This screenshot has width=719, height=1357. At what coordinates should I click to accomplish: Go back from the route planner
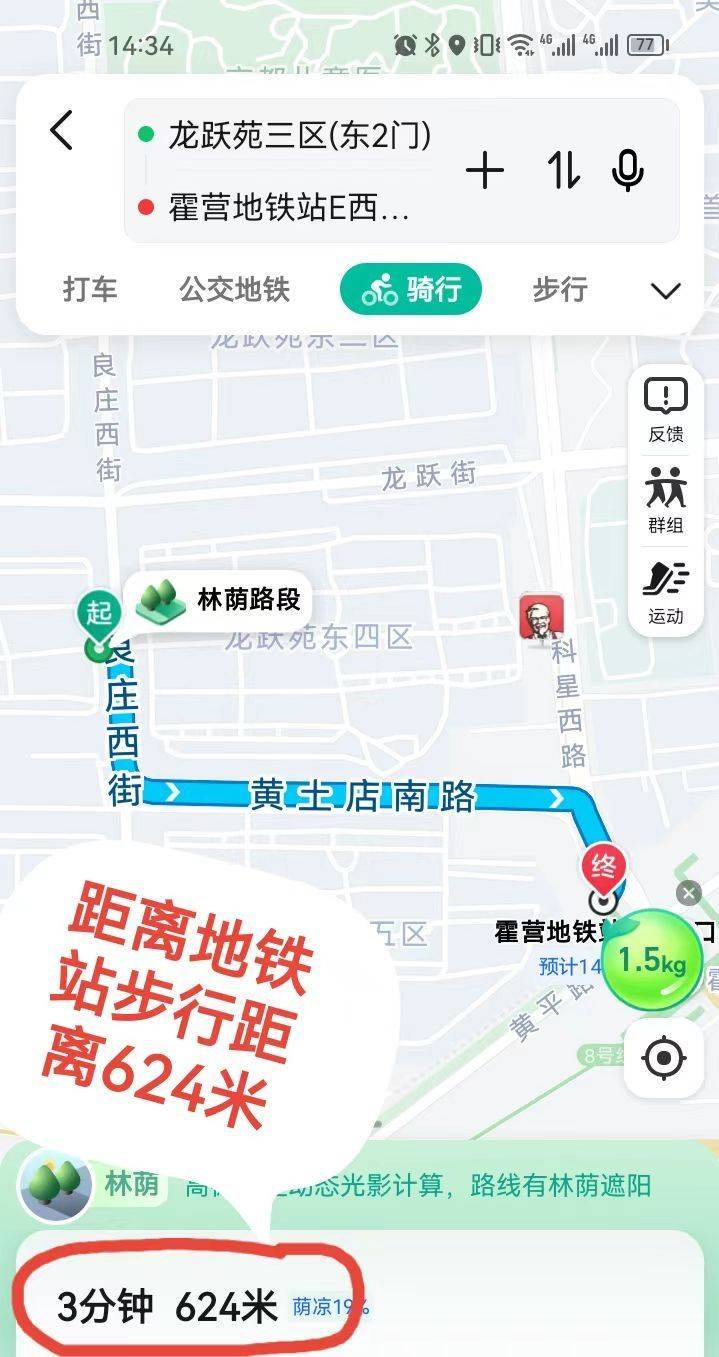62,131
